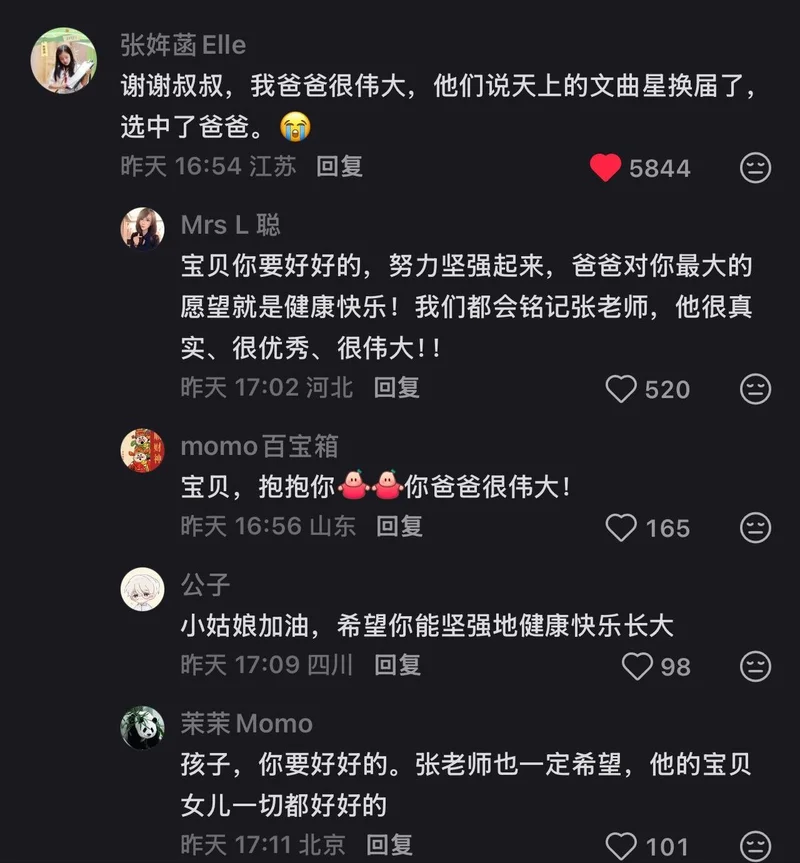Open 公子's profile avatar
800x863 pixels.
click(x=142, y=589)
